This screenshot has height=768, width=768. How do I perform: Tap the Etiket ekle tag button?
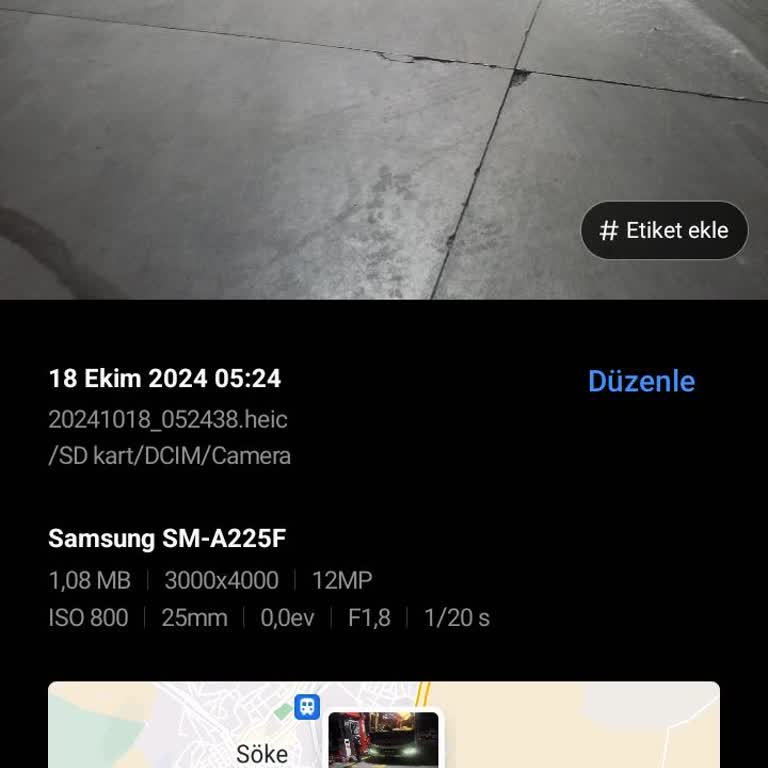(x=664, y=231)
